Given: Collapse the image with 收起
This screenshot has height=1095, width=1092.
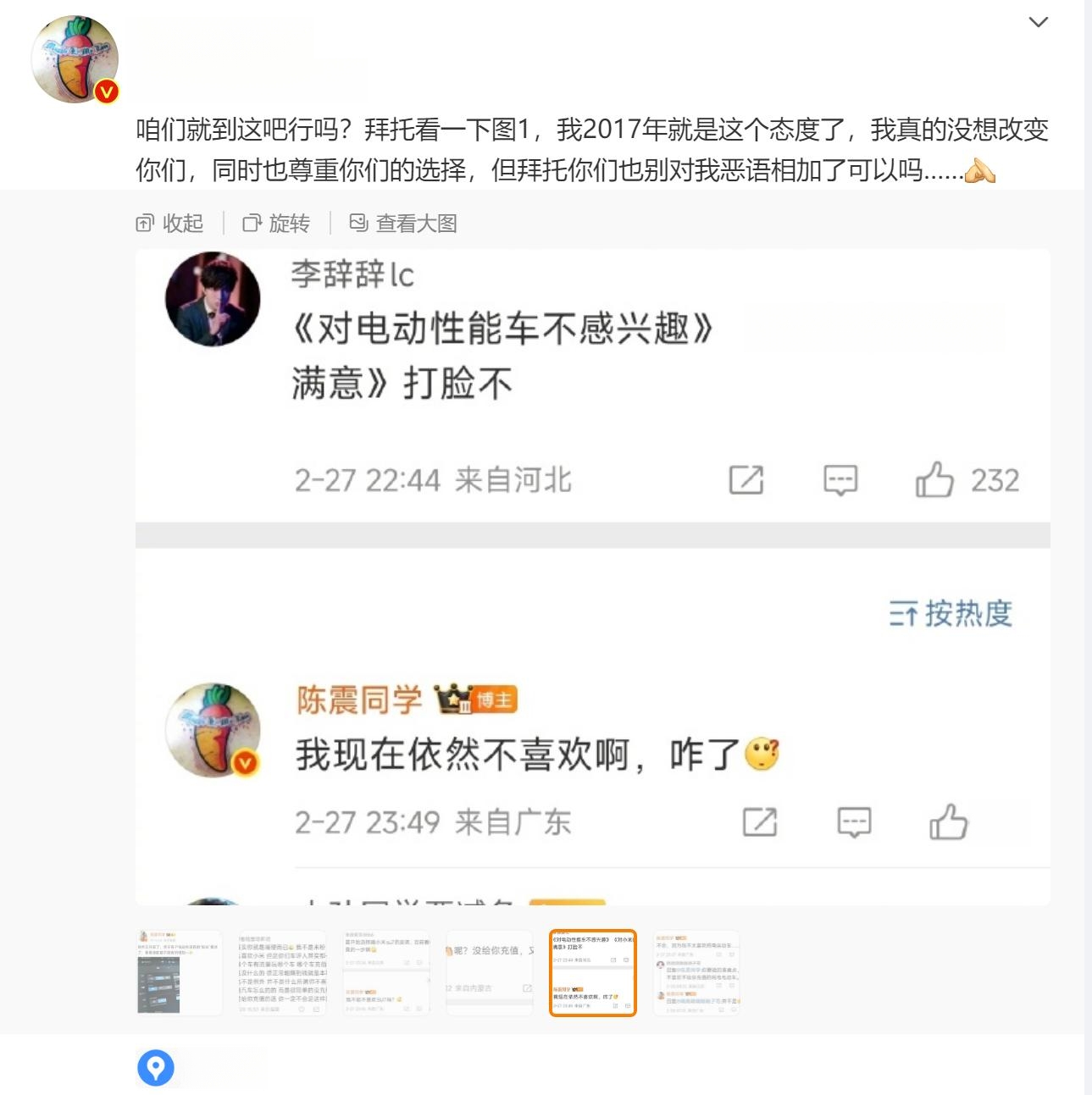Looking at the screenshot, I should click(x=170, y=223).
